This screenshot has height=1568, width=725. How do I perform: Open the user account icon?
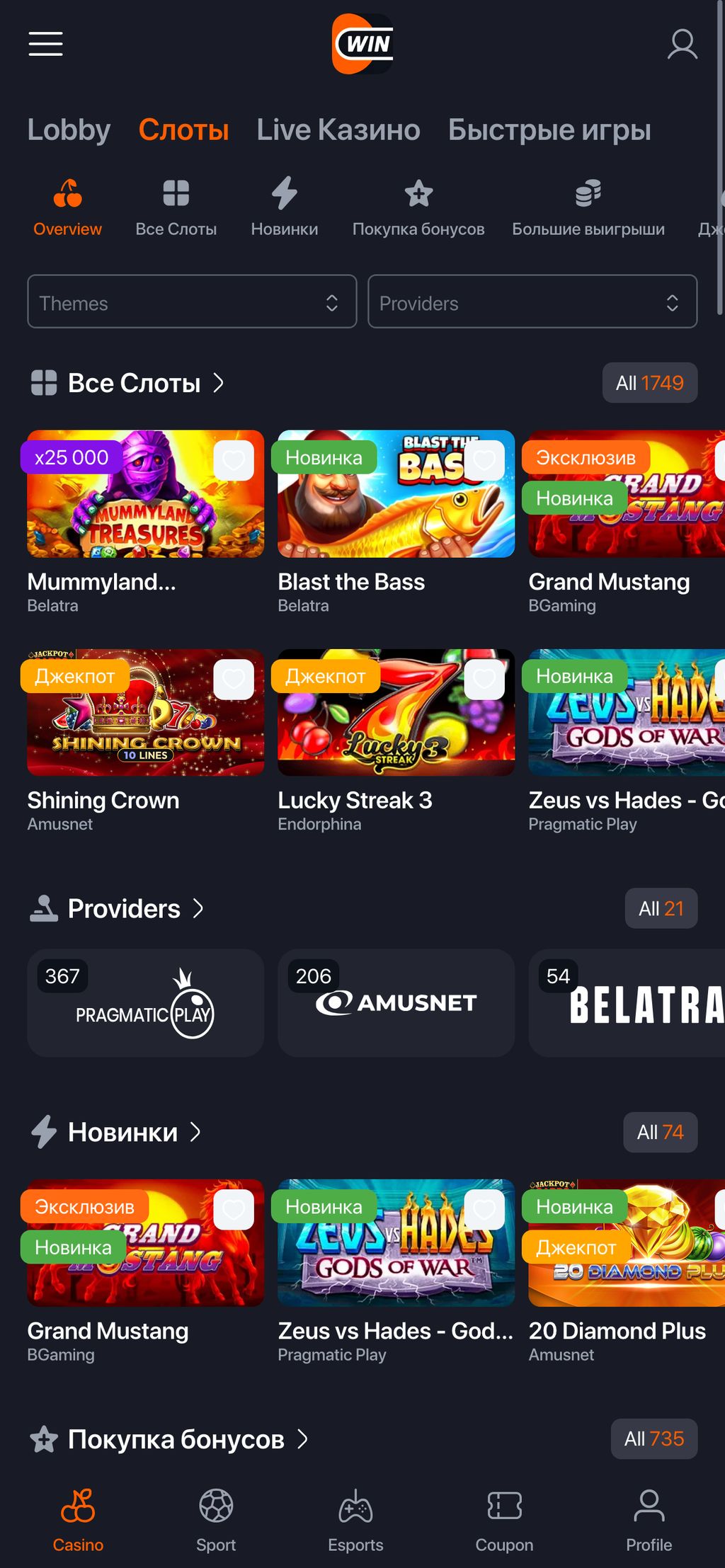(x=682, y=44)
